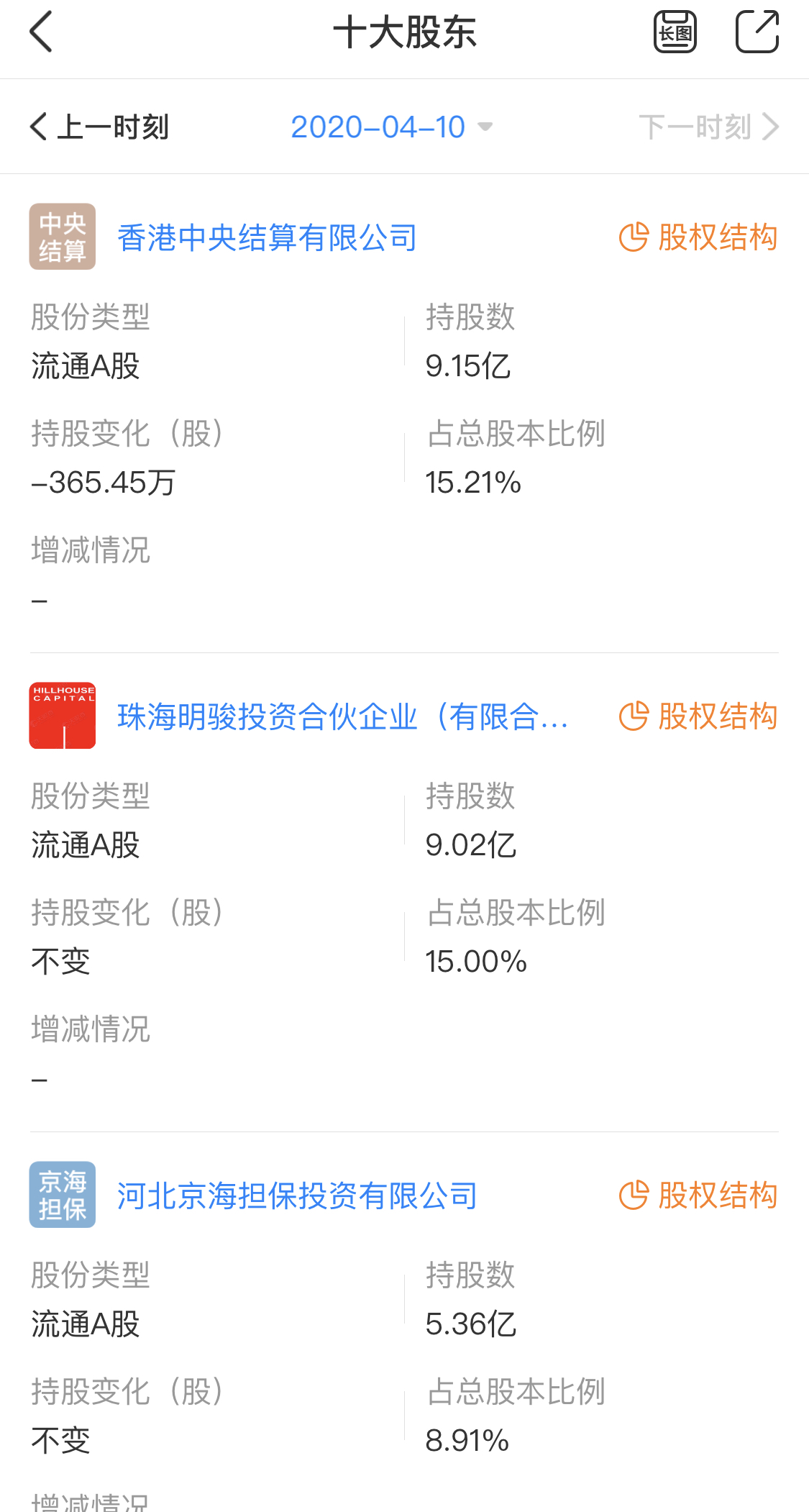
Task: Open 珠海明骏投资合伙企业 shareholder details
Action: (342, 716)
